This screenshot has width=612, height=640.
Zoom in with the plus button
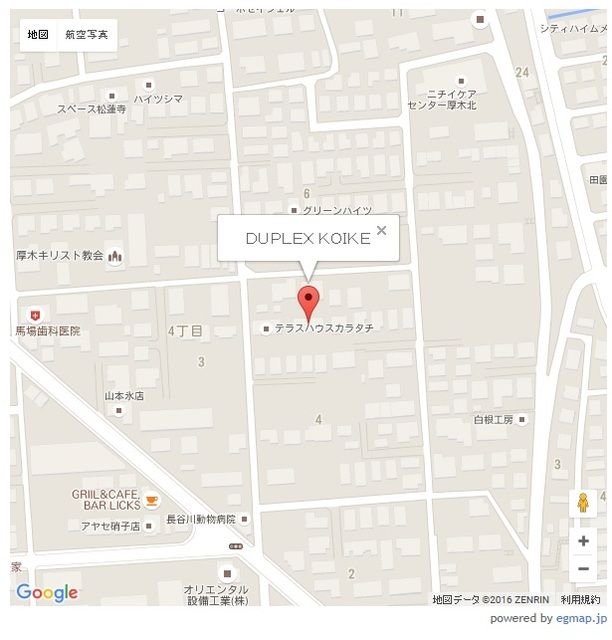click(x=583, y=541)
